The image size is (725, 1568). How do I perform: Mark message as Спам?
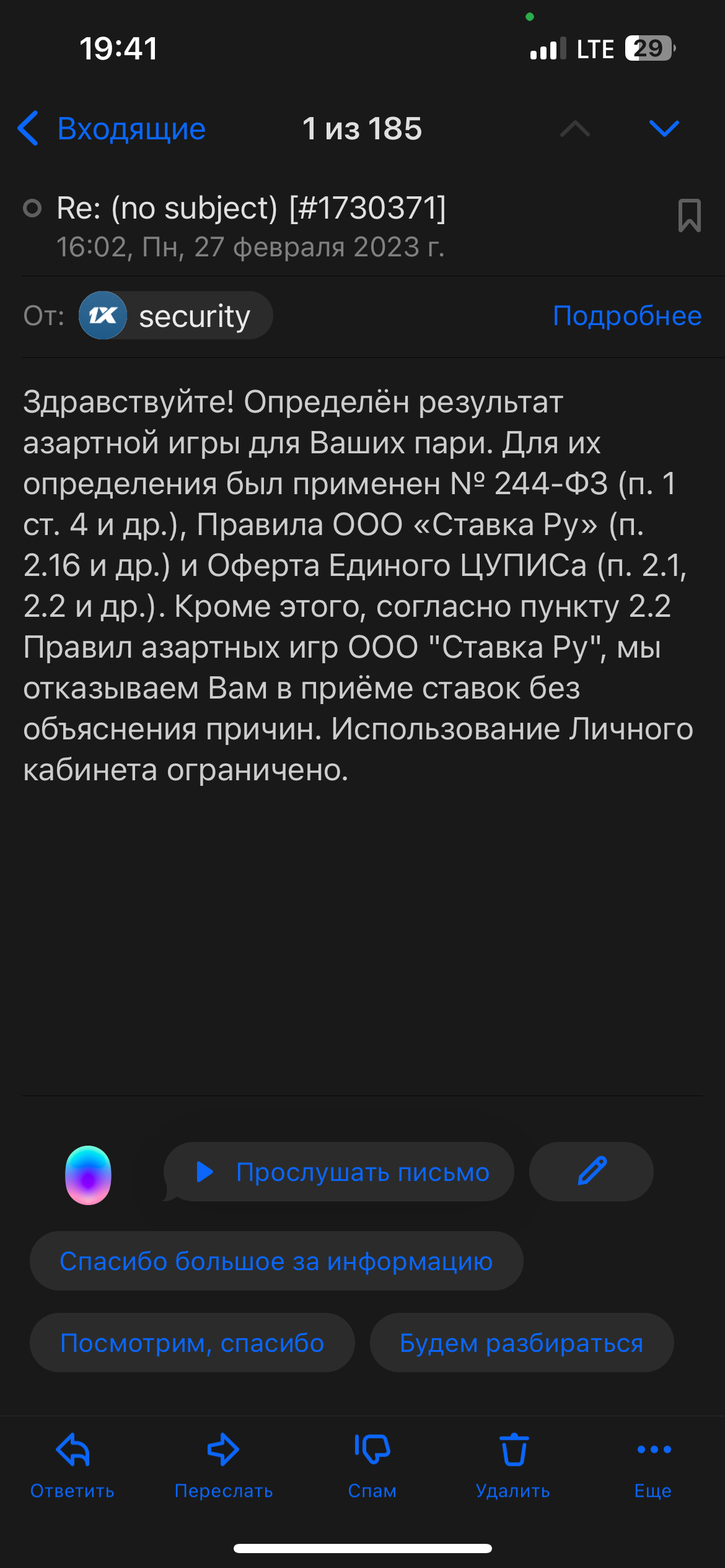point(372,1466)
